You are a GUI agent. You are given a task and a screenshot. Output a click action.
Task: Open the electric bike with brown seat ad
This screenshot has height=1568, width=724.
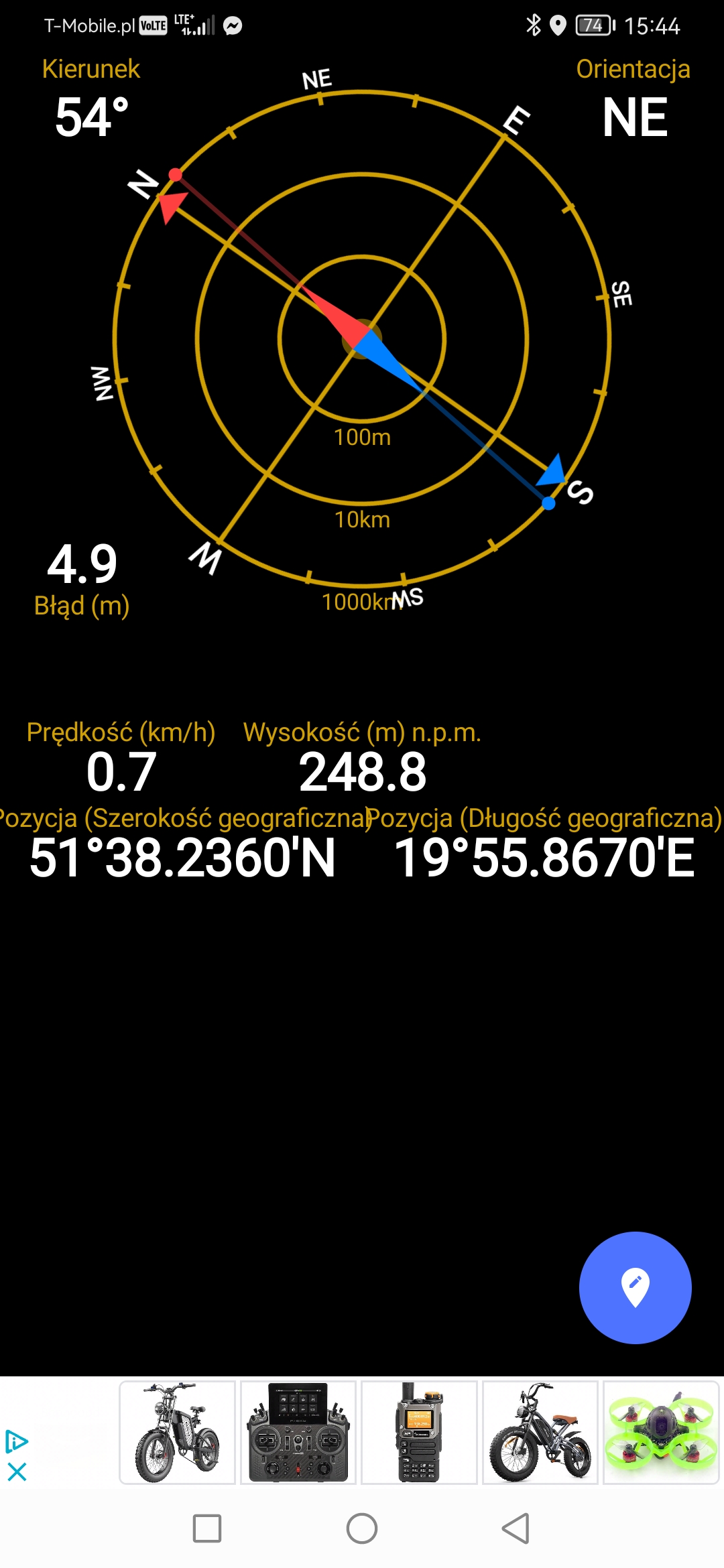tap(540, 1433)
